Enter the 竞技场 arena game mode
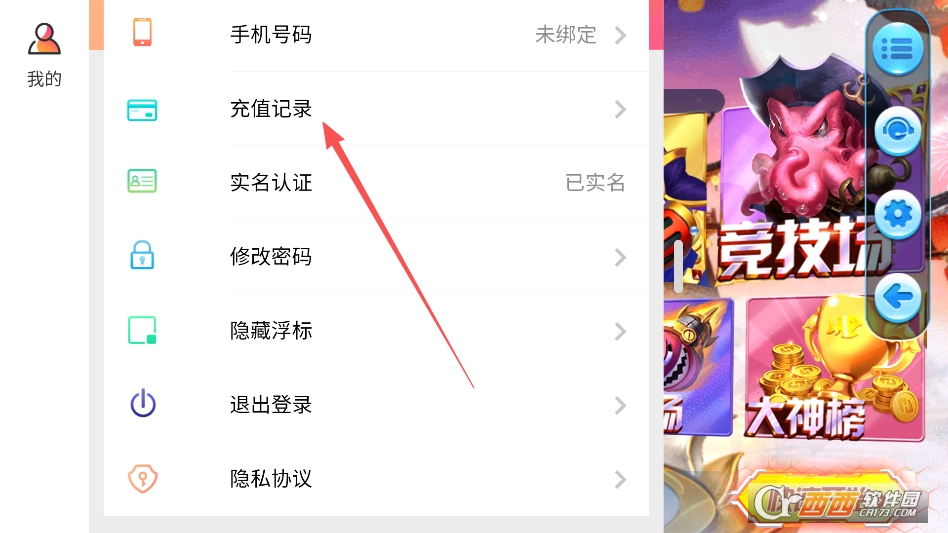The width and height of the screenshot is (948, 533). coord(790,200)
